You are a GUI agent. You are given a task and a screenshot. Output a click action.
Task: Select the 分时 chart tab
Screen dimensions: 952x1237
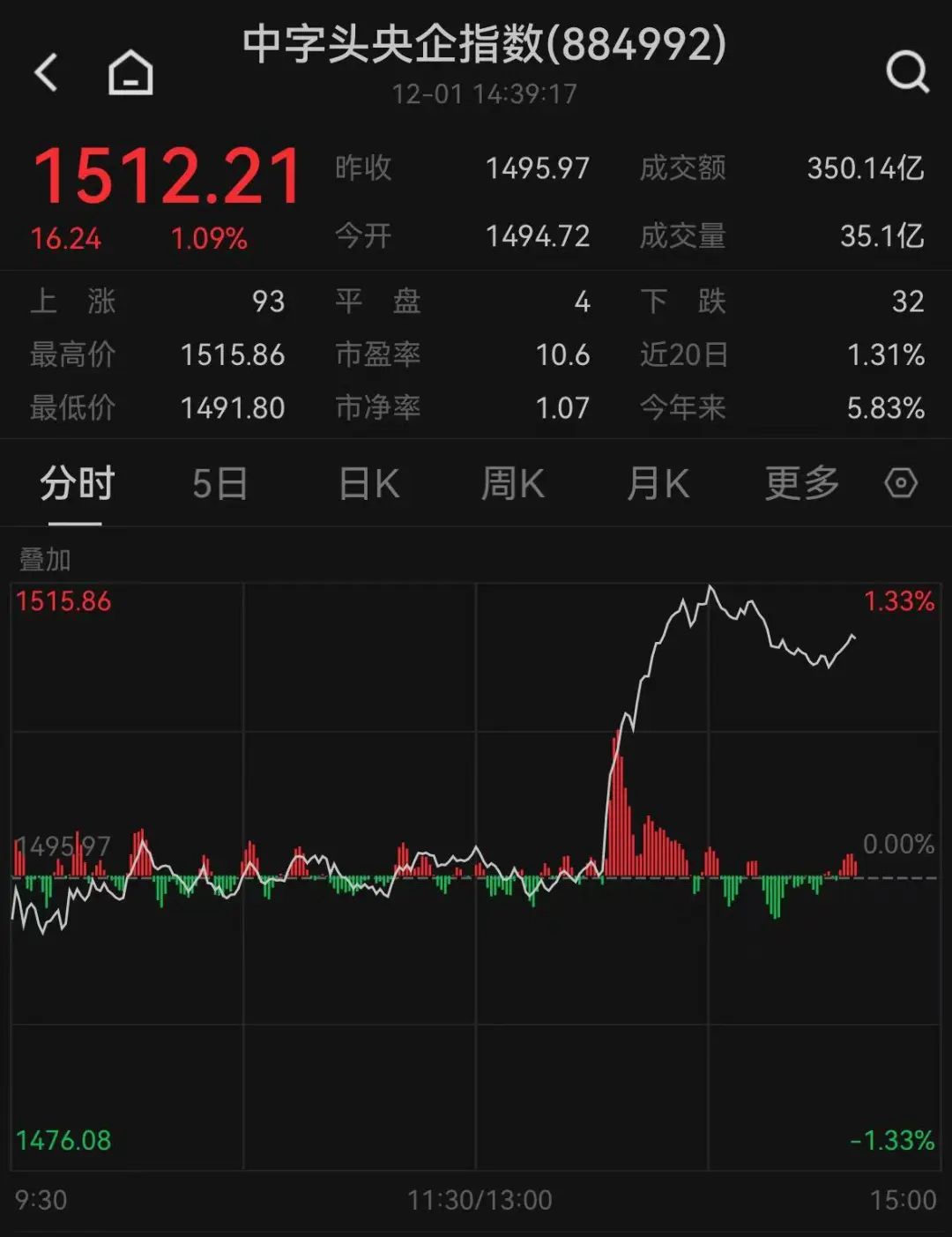[77, 484]
